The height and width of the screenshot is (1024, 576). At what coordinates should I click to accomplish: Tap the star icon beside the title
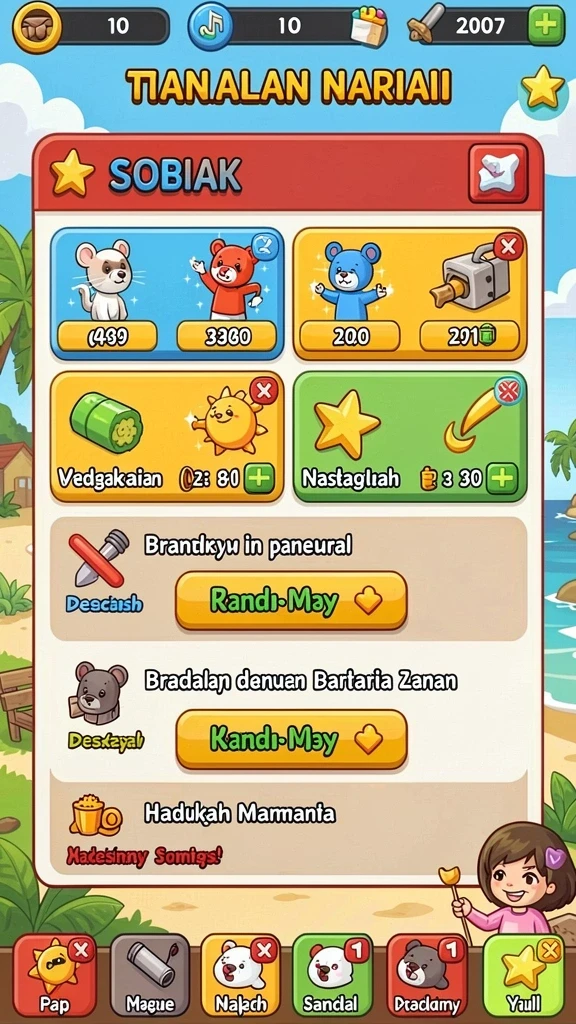tap(542, 88)
